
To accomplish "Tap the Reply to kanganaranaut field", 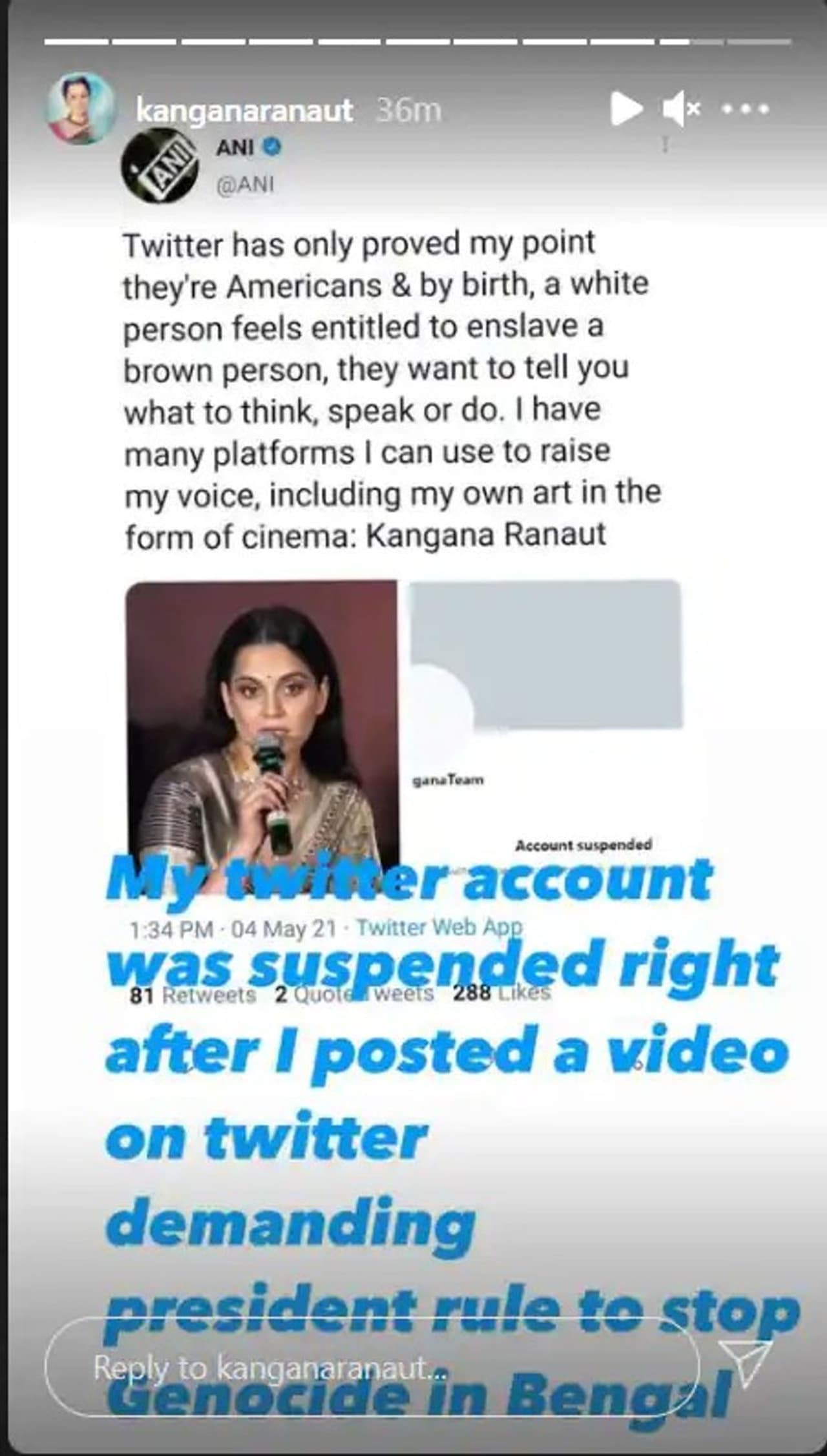I will 372,1368.
